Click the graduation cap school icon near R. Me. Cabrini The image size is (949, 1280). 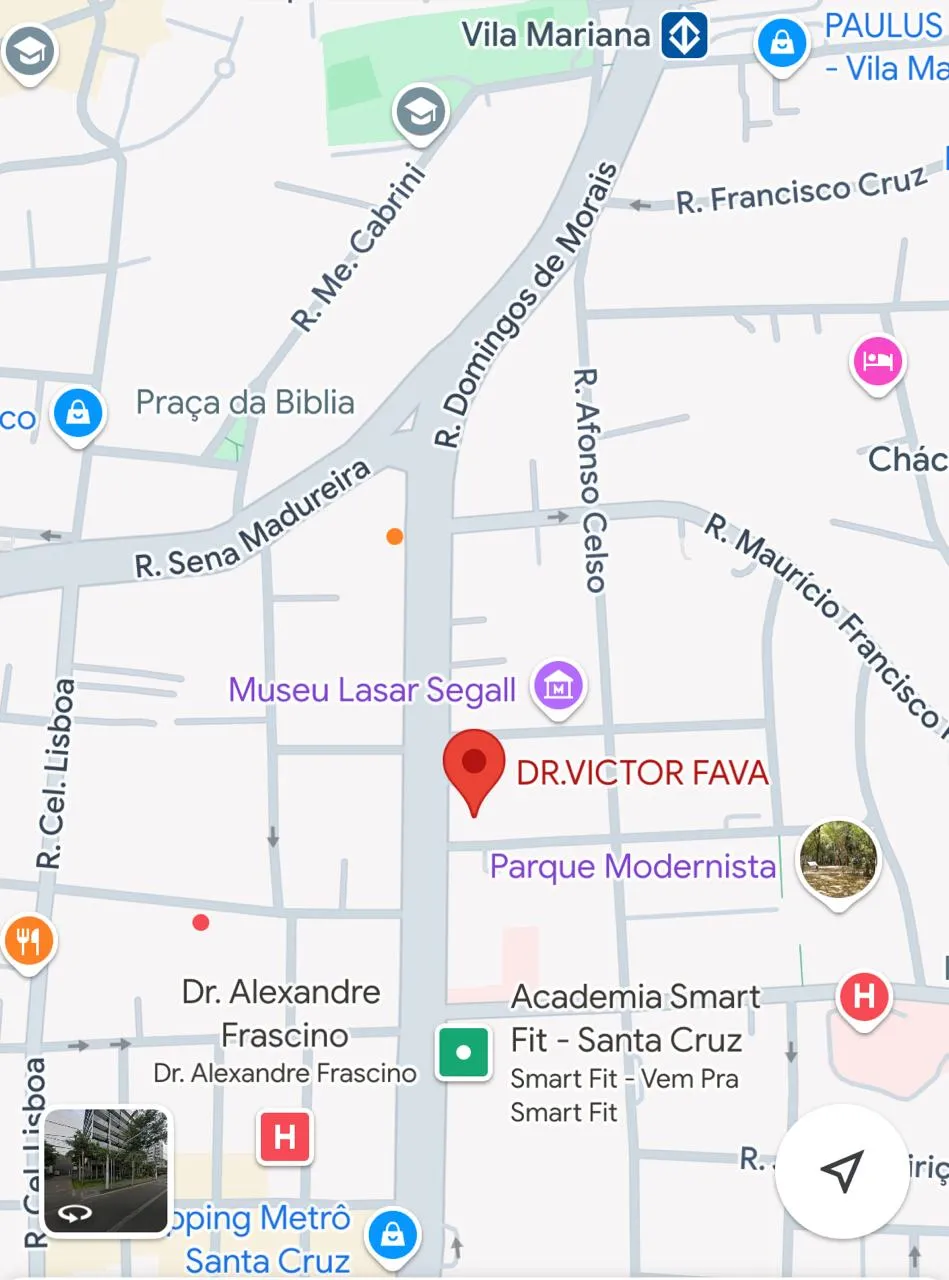pos(420,112)
